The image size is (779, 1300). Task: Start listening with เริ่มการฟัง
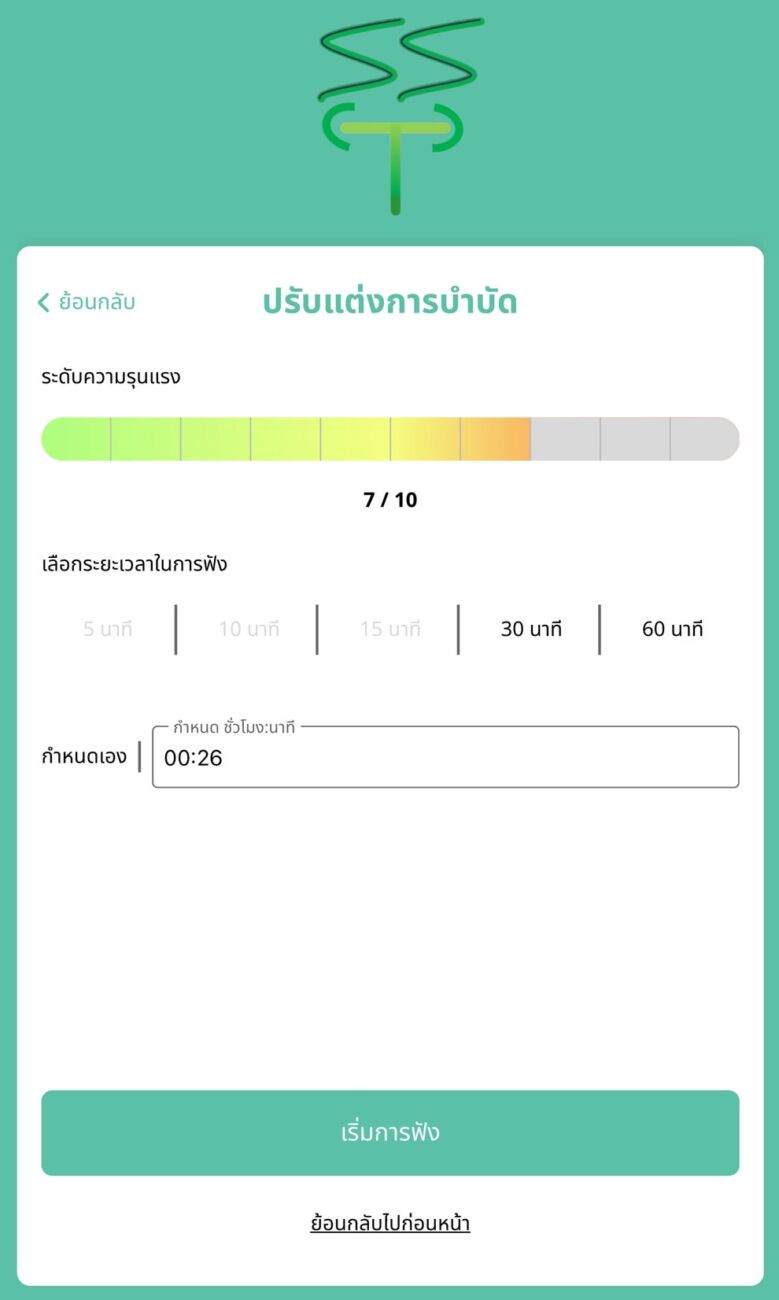pyautogui.click(x=390, y=1133)
